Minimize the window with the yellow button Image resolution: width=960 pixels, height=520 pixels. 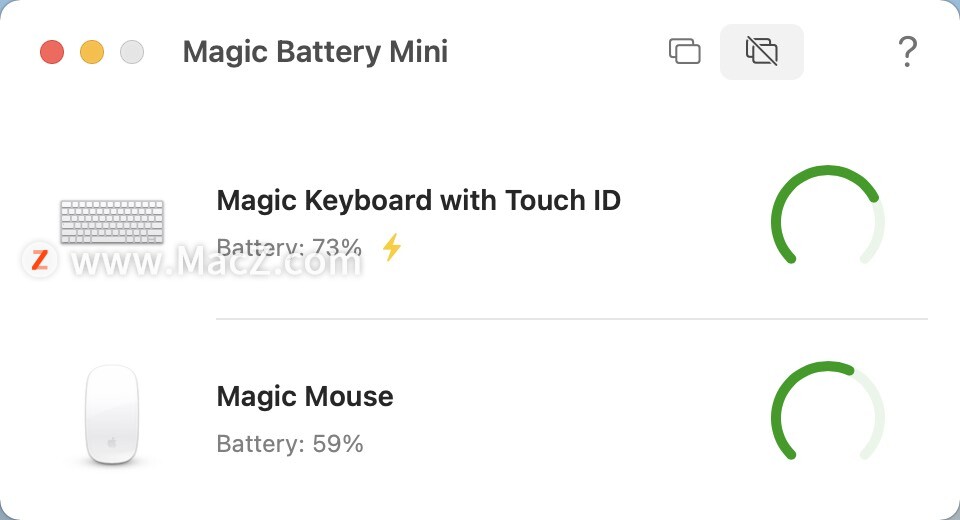tap(92, 52)
